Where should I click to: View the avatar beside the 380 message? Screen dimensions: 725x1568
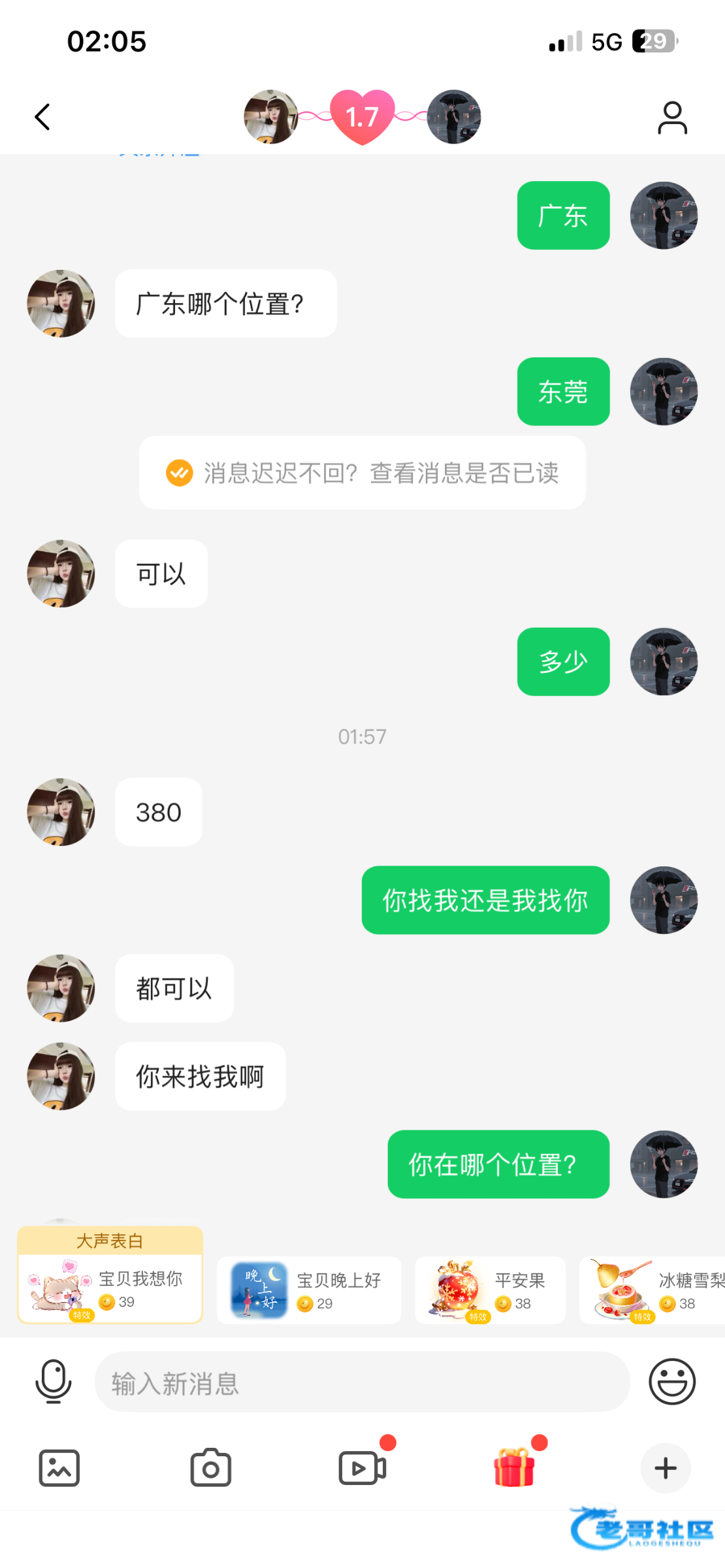[x=61, y=812]
